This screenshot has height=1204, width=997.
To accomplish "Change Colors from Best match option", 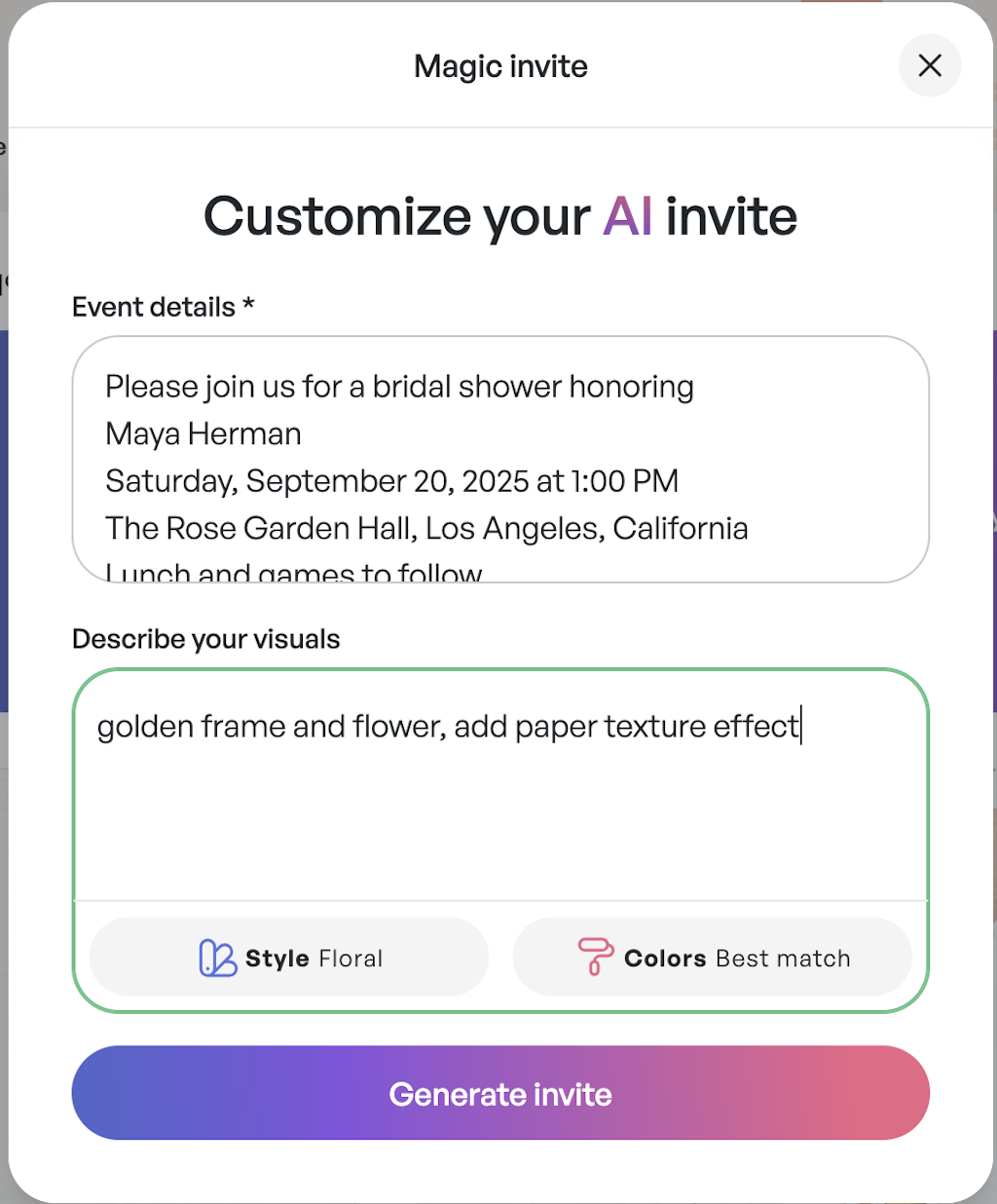I will [x=712, y=957].
